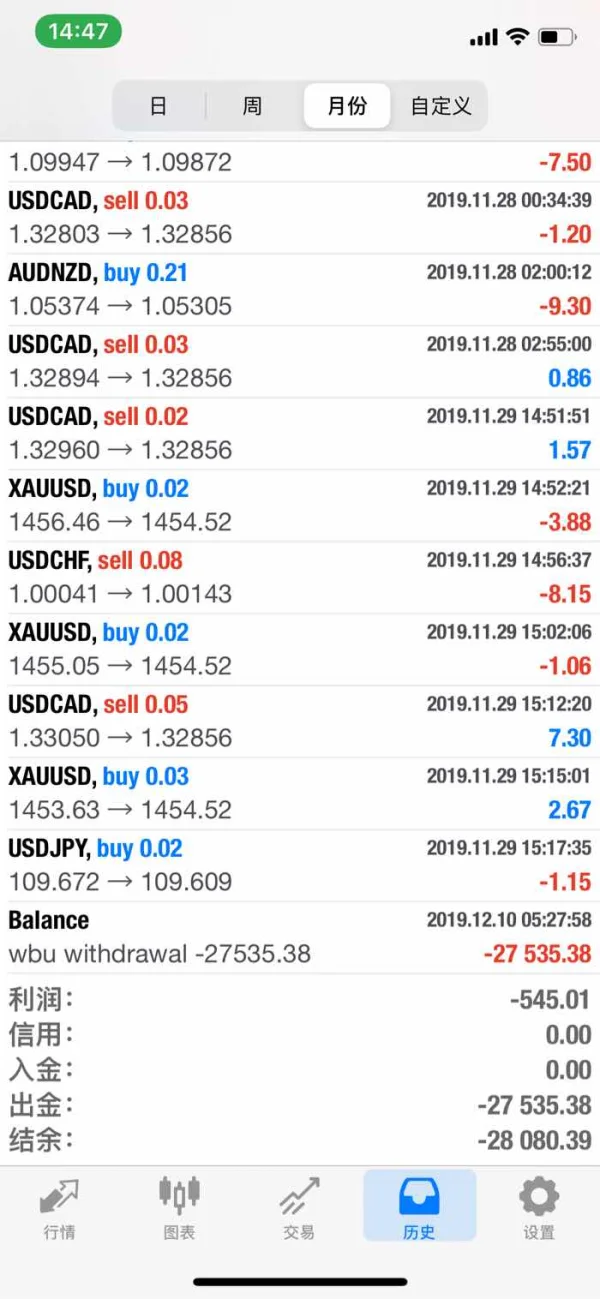Open the Balance wbu withdrawal entry
600x1299 pixels.
300,938
